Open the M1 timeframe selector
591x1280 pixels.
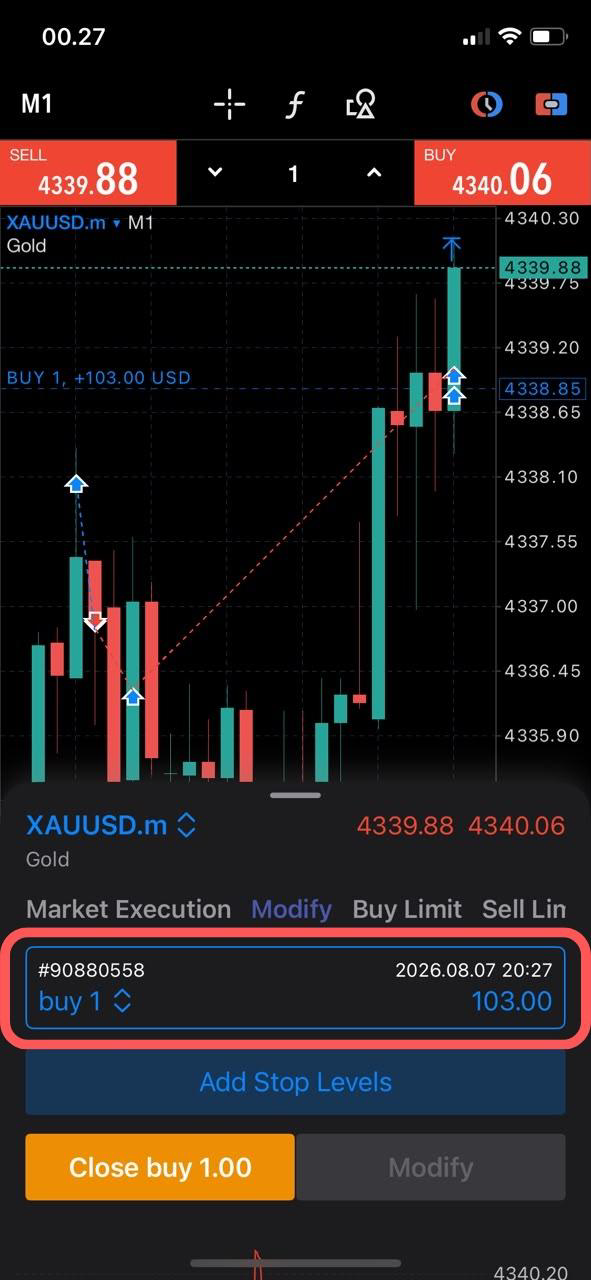tap(37, 103)
